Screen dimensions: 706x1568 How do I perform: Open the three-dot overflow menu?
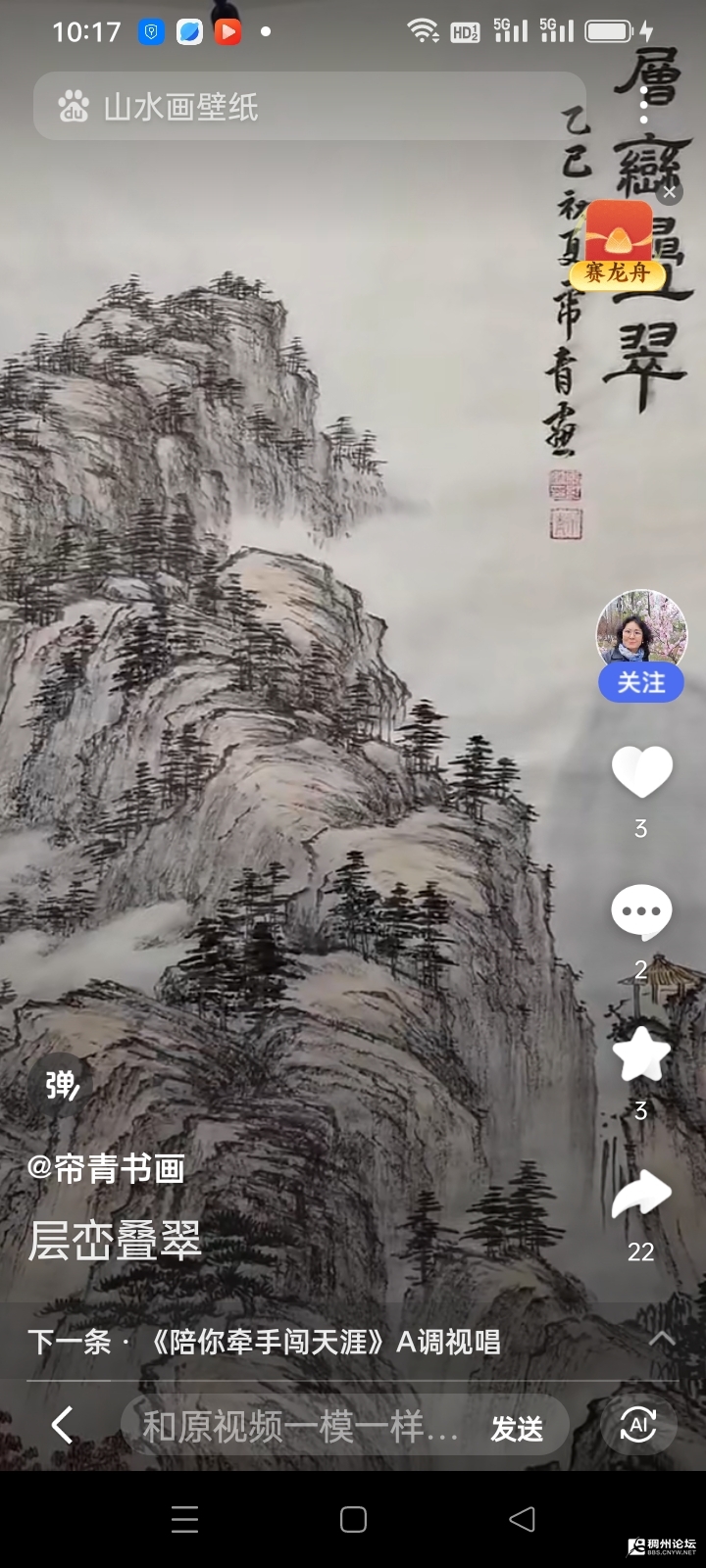[x=644, y=106]
